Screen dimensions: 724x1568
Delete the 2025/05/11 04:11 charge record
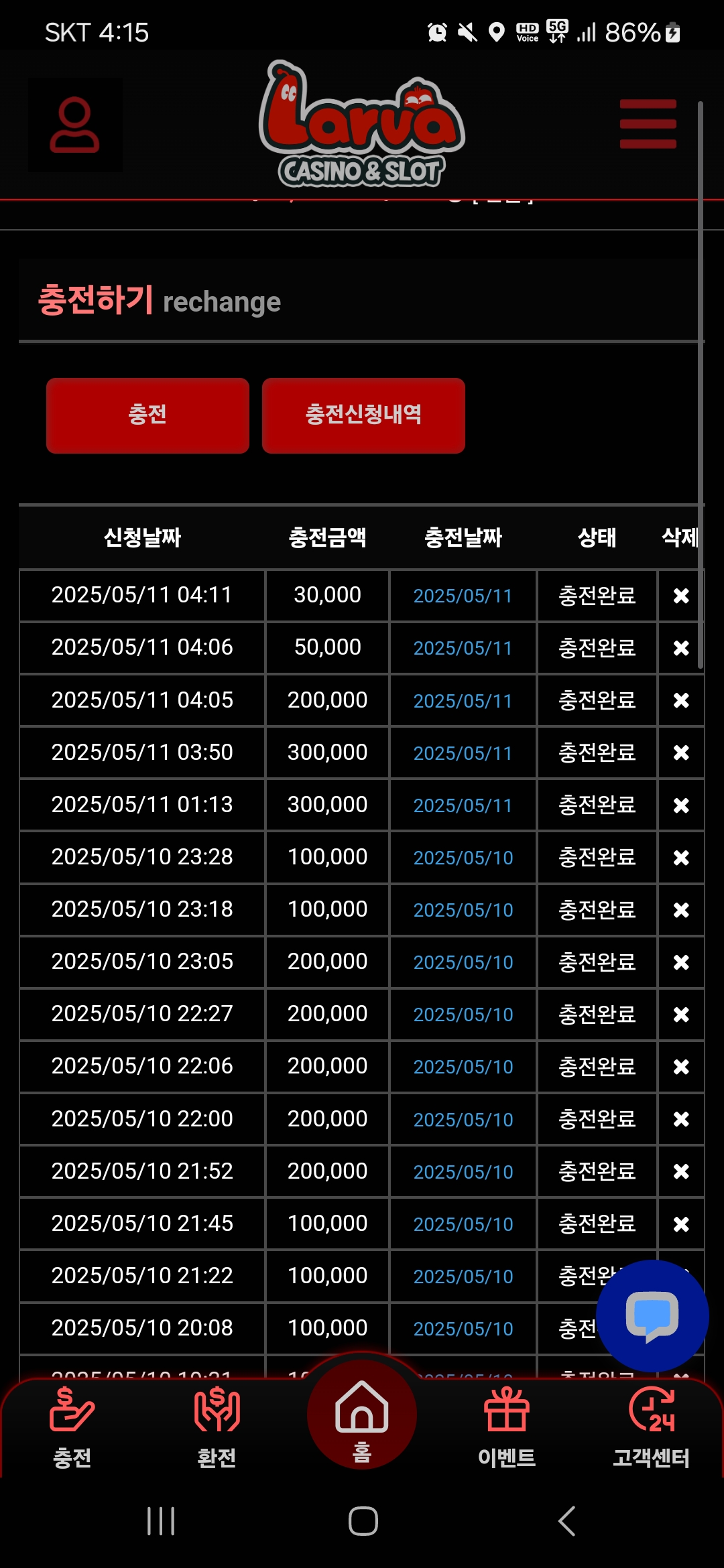click(681, 596)
